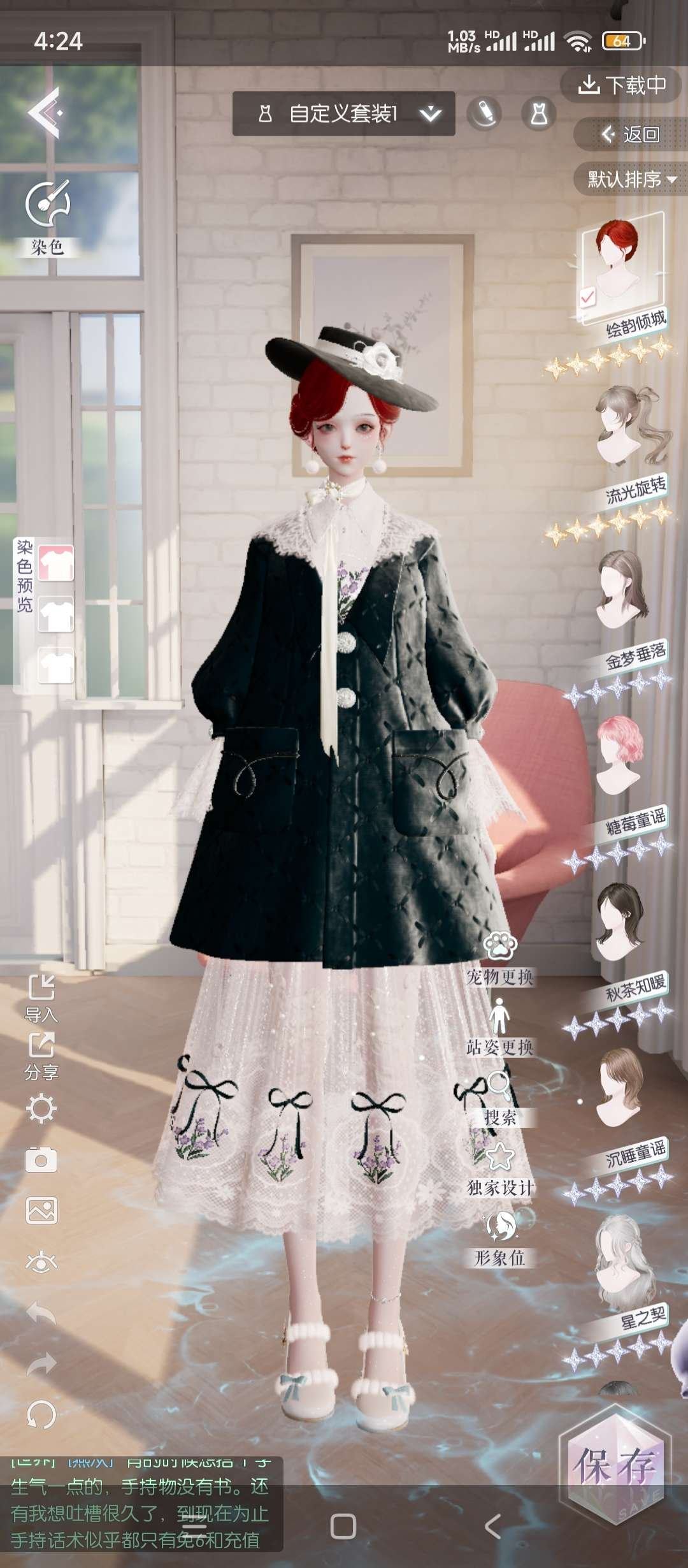The width and height of the screenshot is (688, 1568).
Task: Open 宠物更换 pet change
Action: [500, 956]
